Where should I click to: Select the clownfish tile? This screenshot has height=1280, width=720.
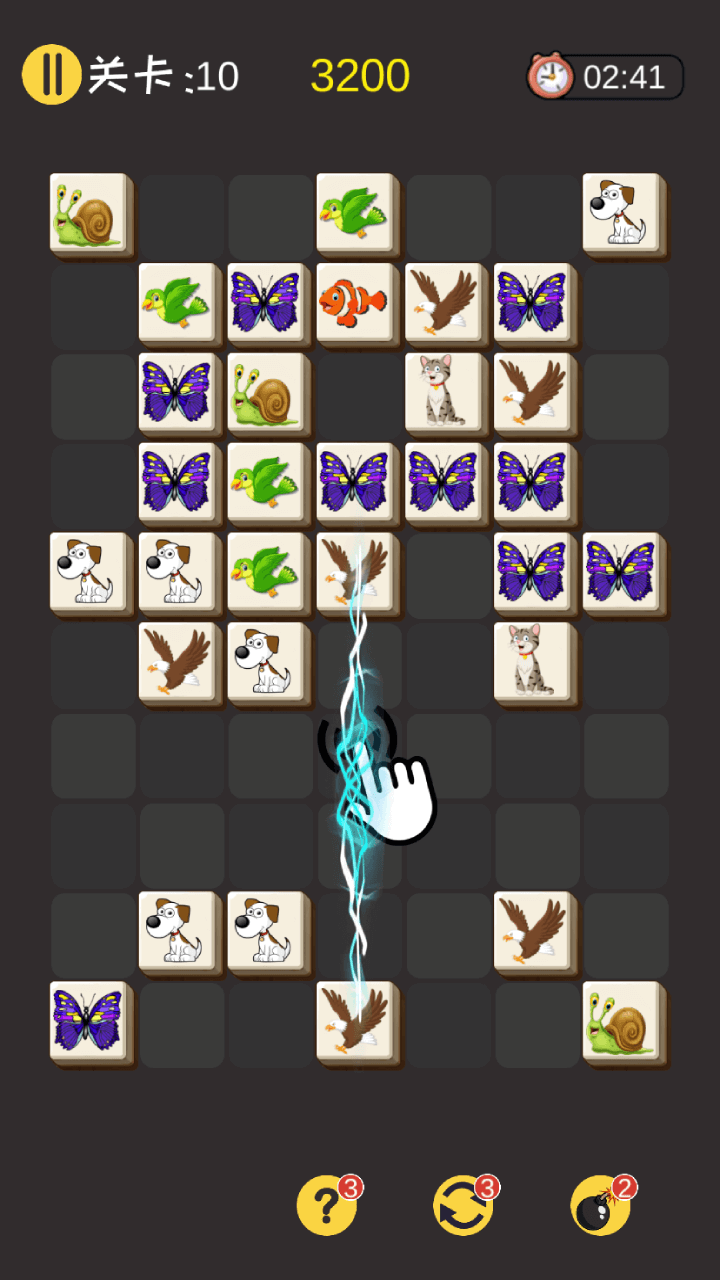(x=355, y=301)
